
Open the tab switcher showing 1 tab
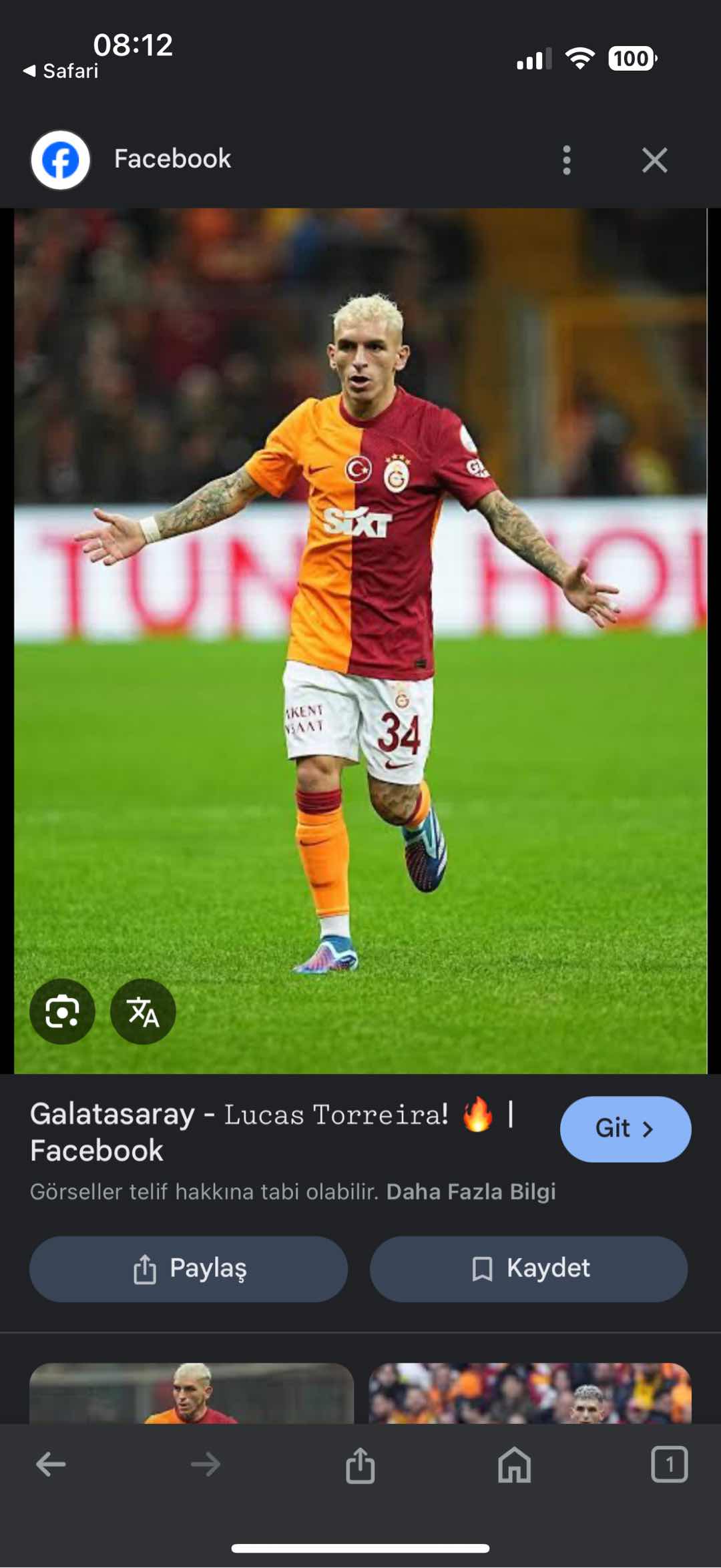pyautogui.click(x=669, y=1465)
